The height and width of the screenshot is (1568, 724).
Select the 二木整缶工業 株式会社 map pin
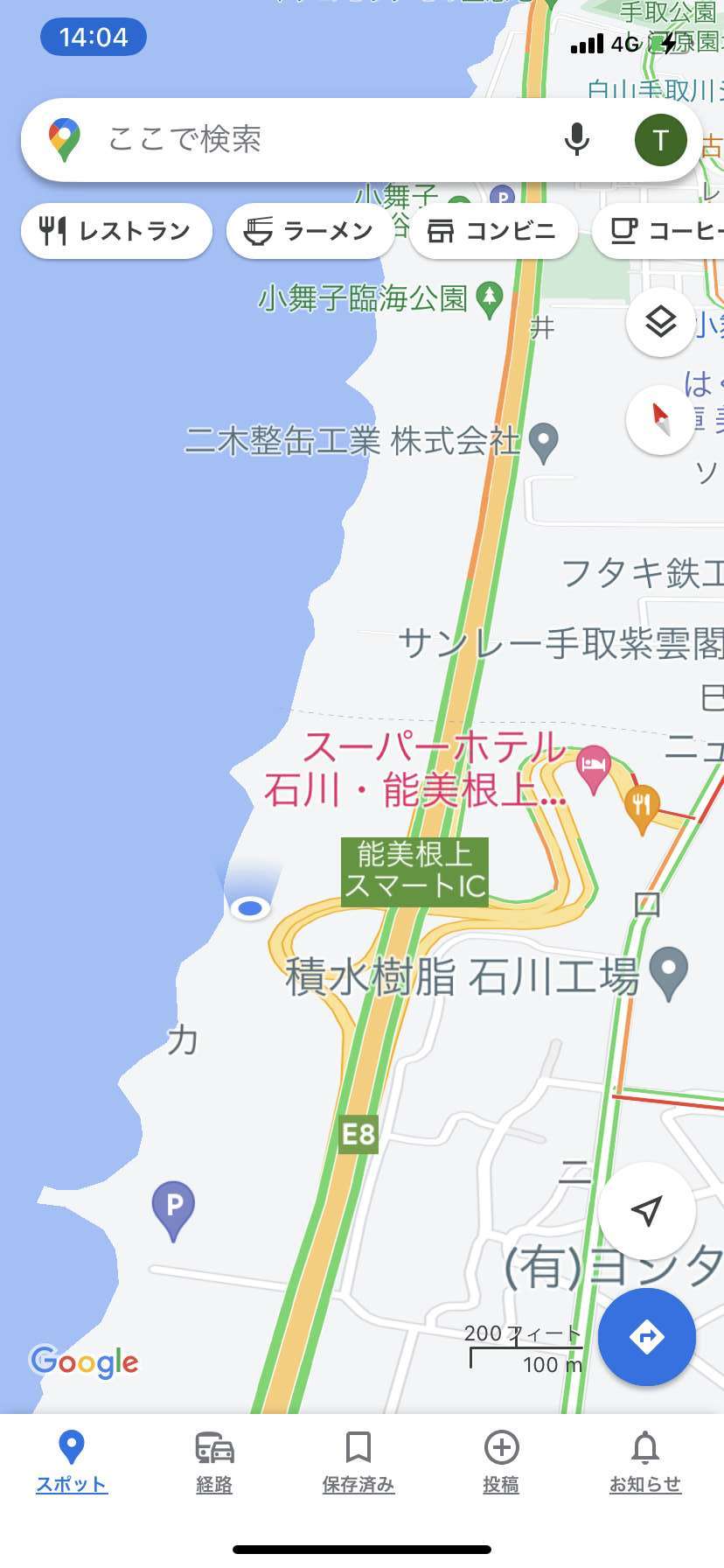point(544,442)
